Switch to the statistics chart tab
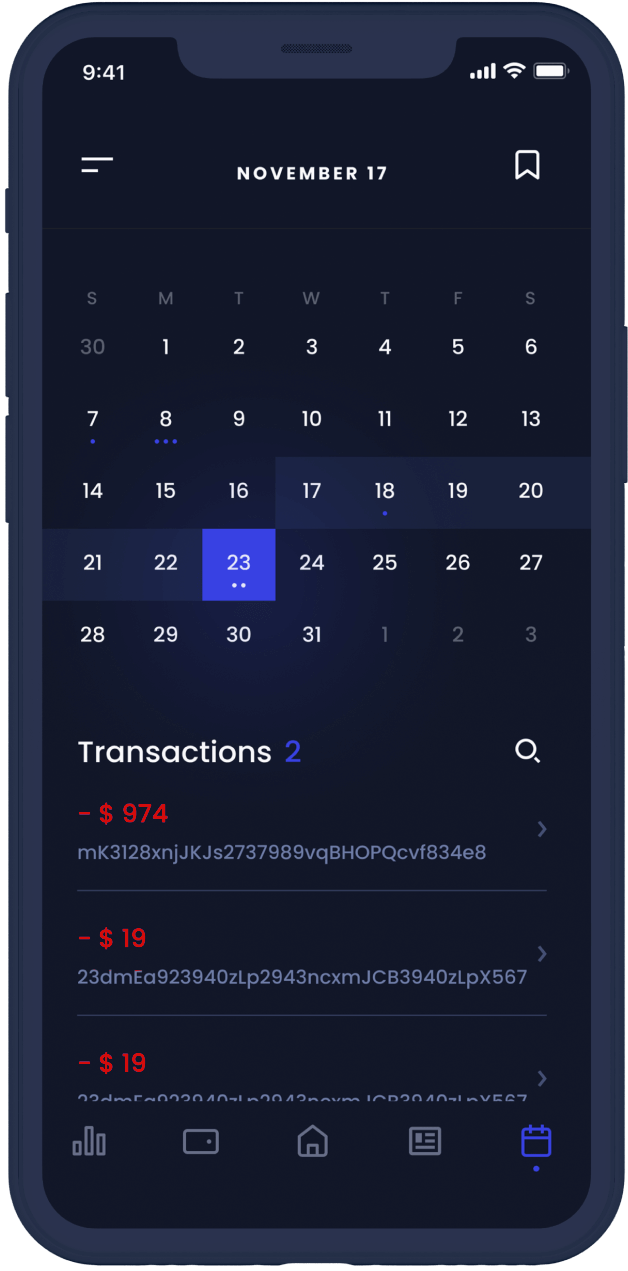Screen dimensions: 628x1271 point(89,1141)
